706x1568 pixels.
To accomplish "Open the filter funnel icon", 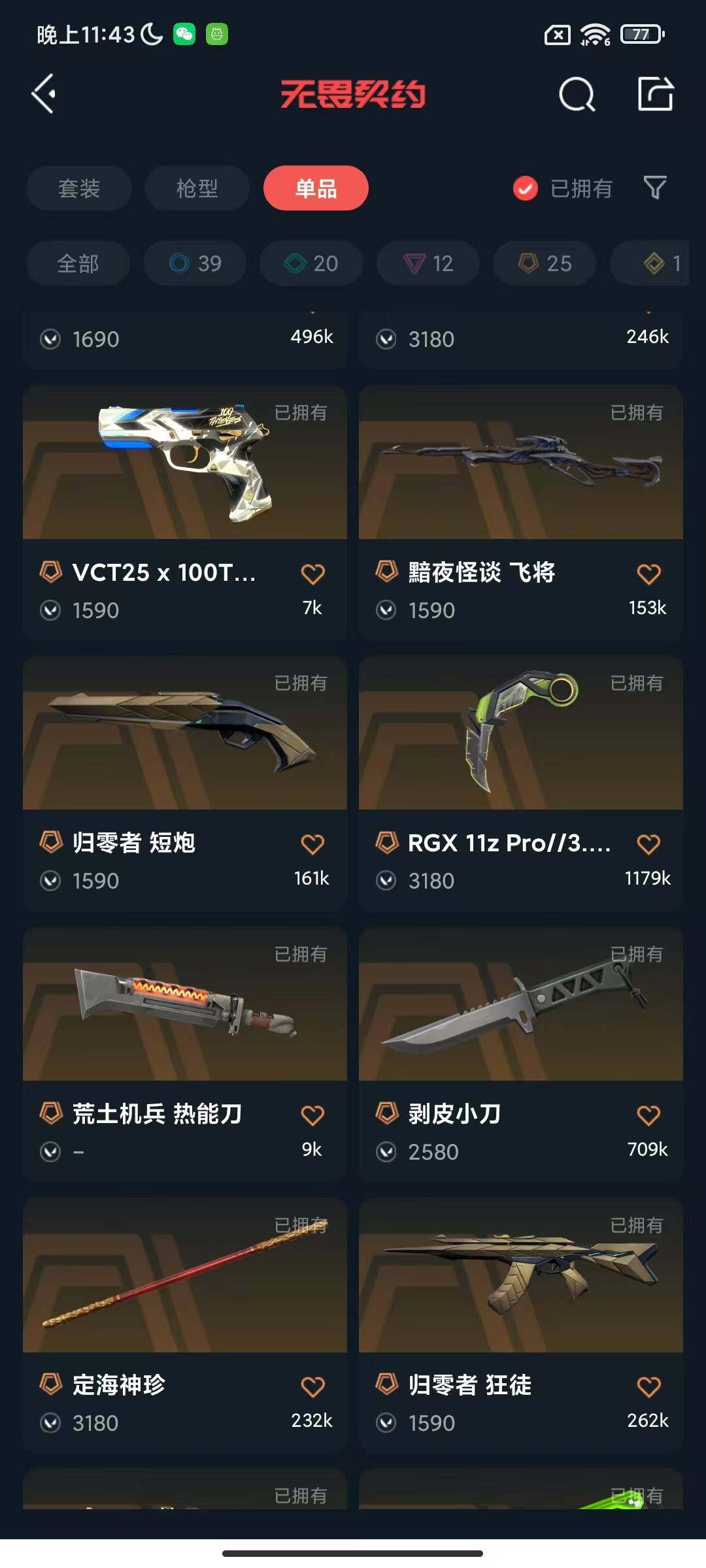I will point(654,188).
